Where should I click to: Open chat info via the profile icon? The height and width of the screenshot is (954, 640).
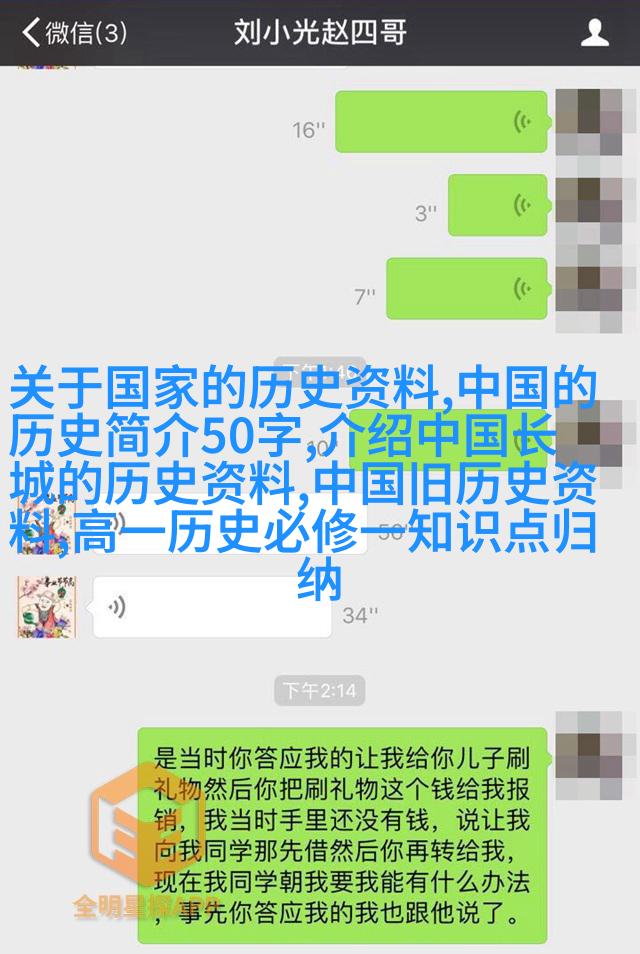coord(595,33)
